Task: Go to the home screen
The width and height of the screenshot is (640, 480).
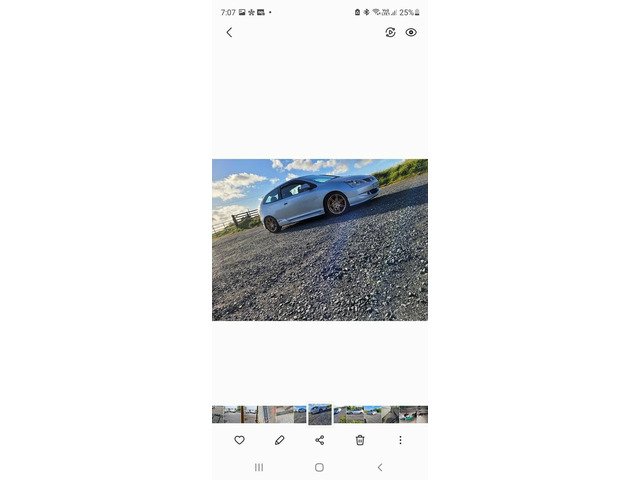Action: (x=320, y=467)
